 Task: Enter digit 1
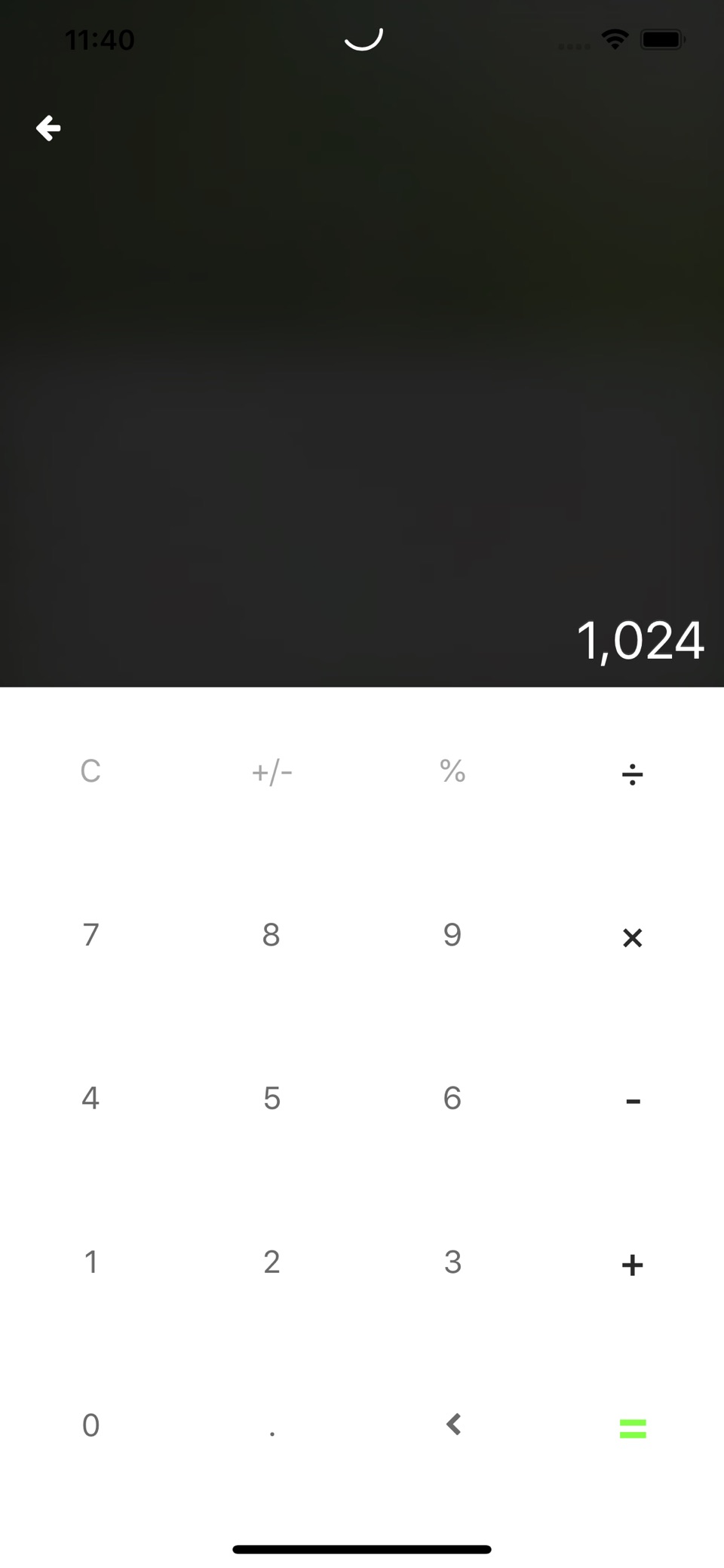90,1262
